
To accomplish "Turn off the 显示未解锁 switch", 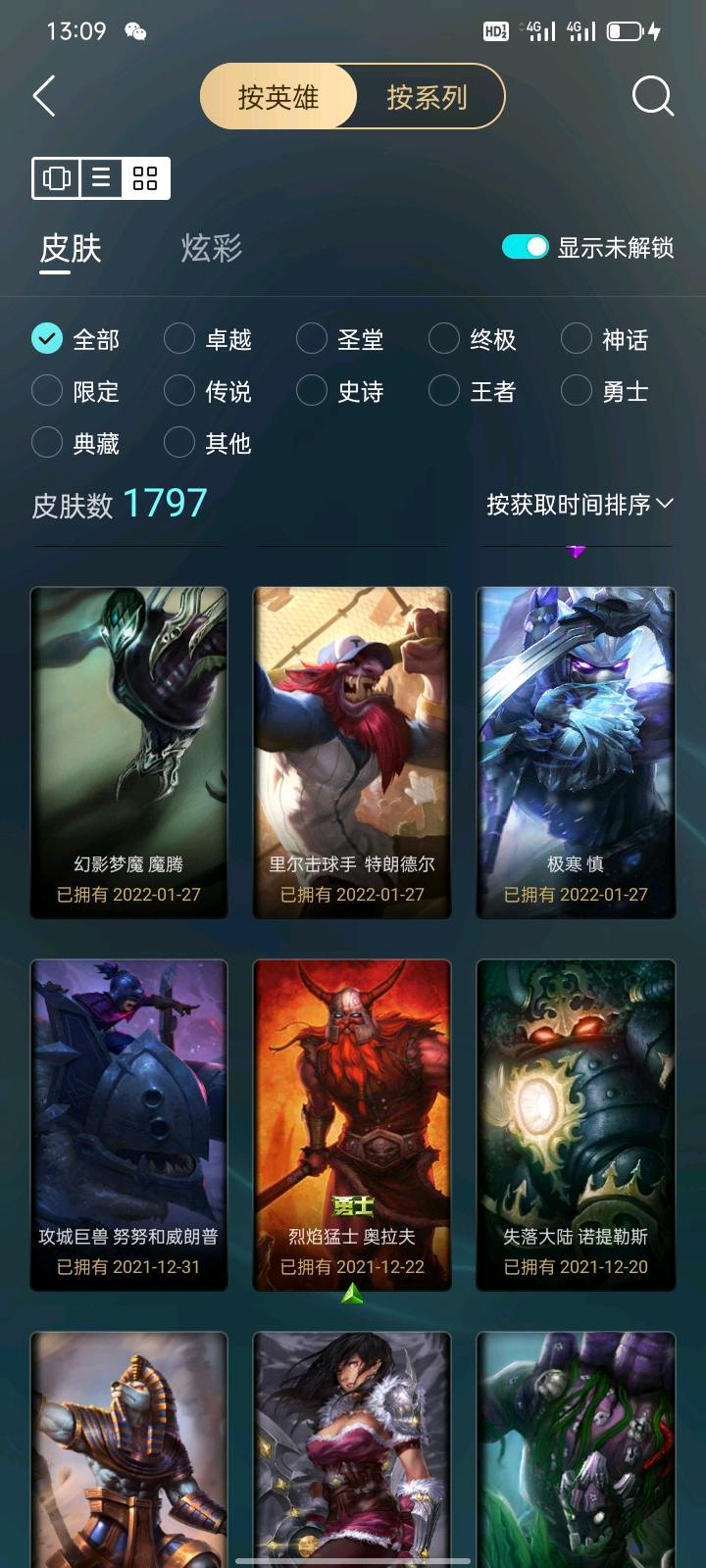I will pyautogui.click(x=525, y=247).
